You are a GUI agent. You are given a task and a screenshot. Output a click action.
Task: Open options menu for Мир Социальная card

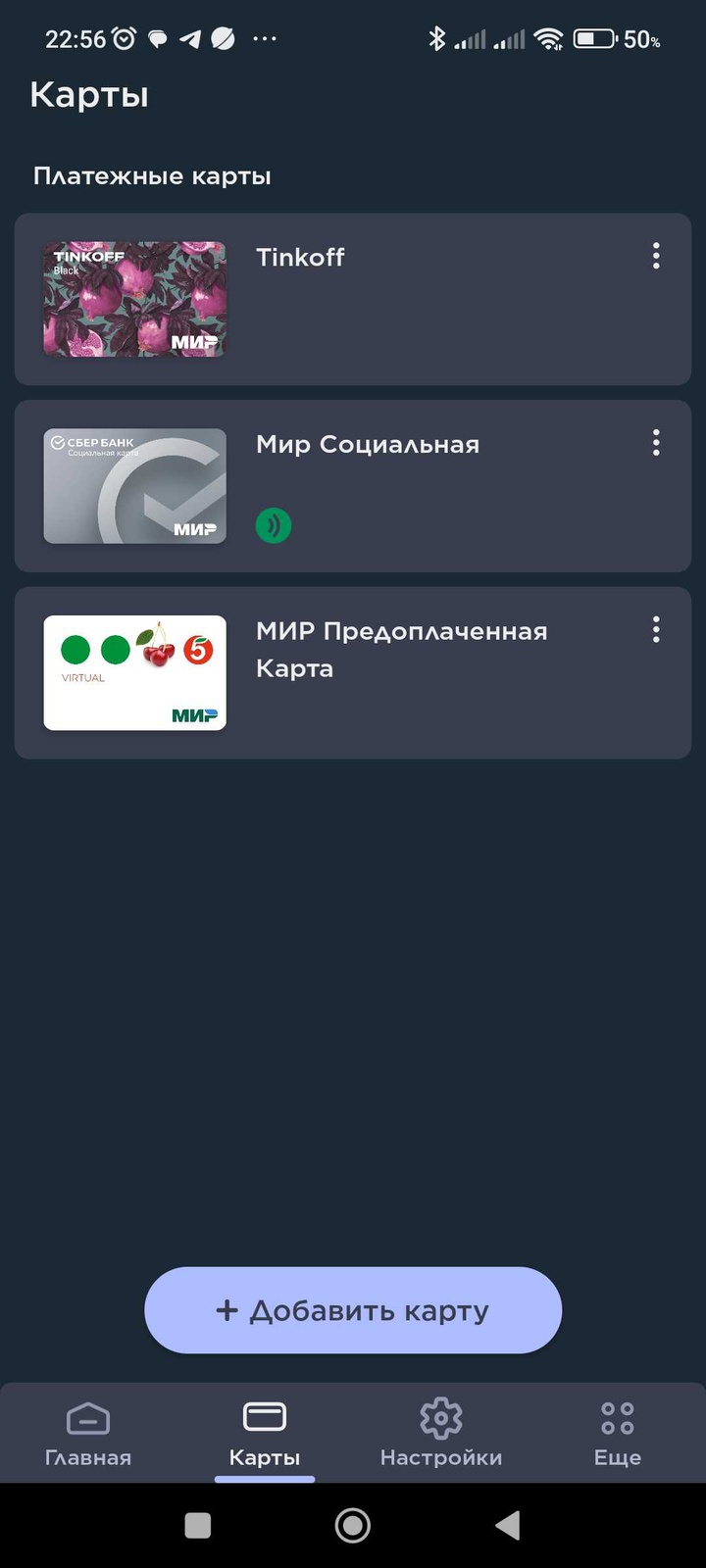pos(656,443)
